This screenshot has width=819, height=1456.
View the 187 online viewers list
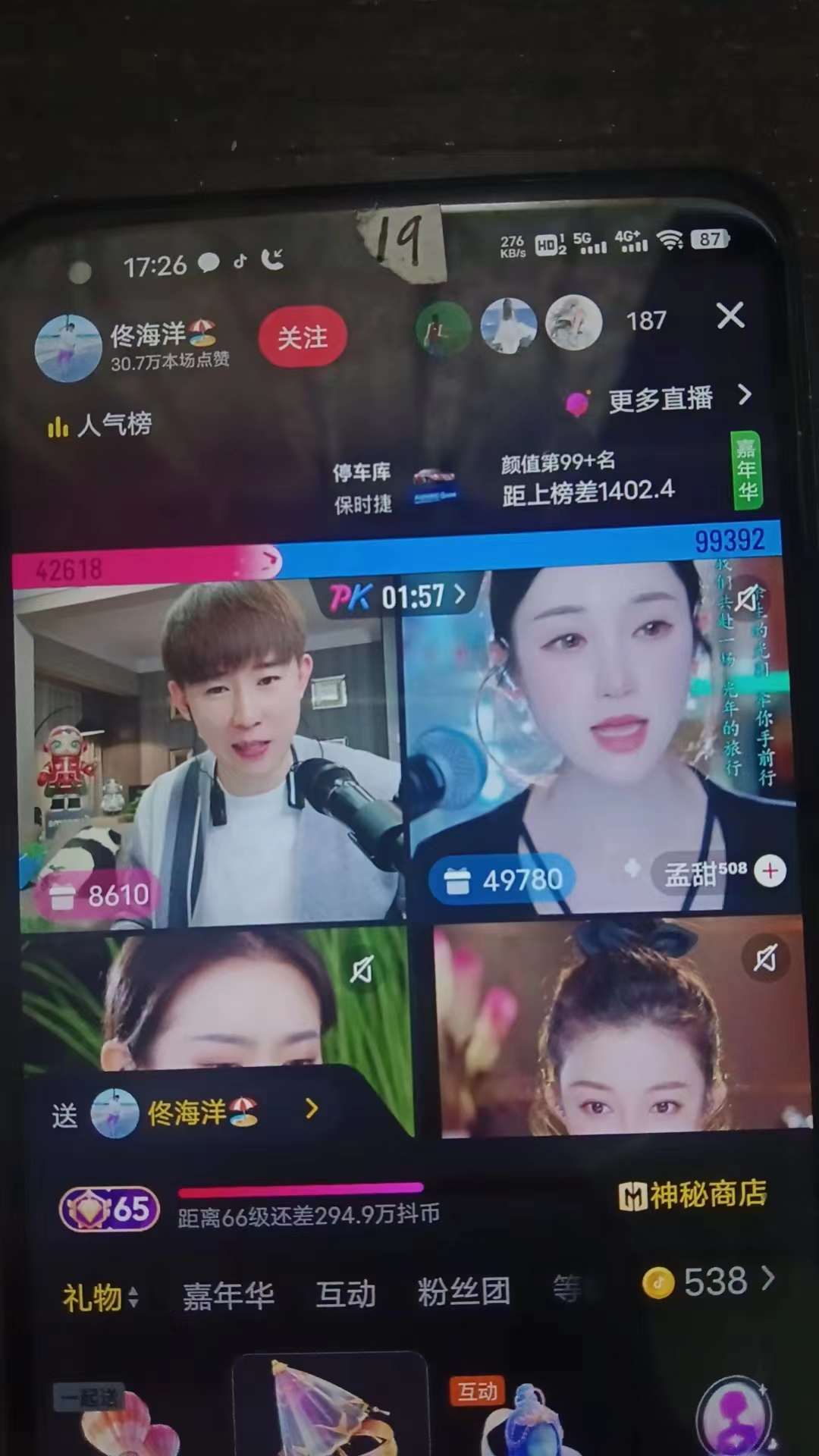pos(646,321)
